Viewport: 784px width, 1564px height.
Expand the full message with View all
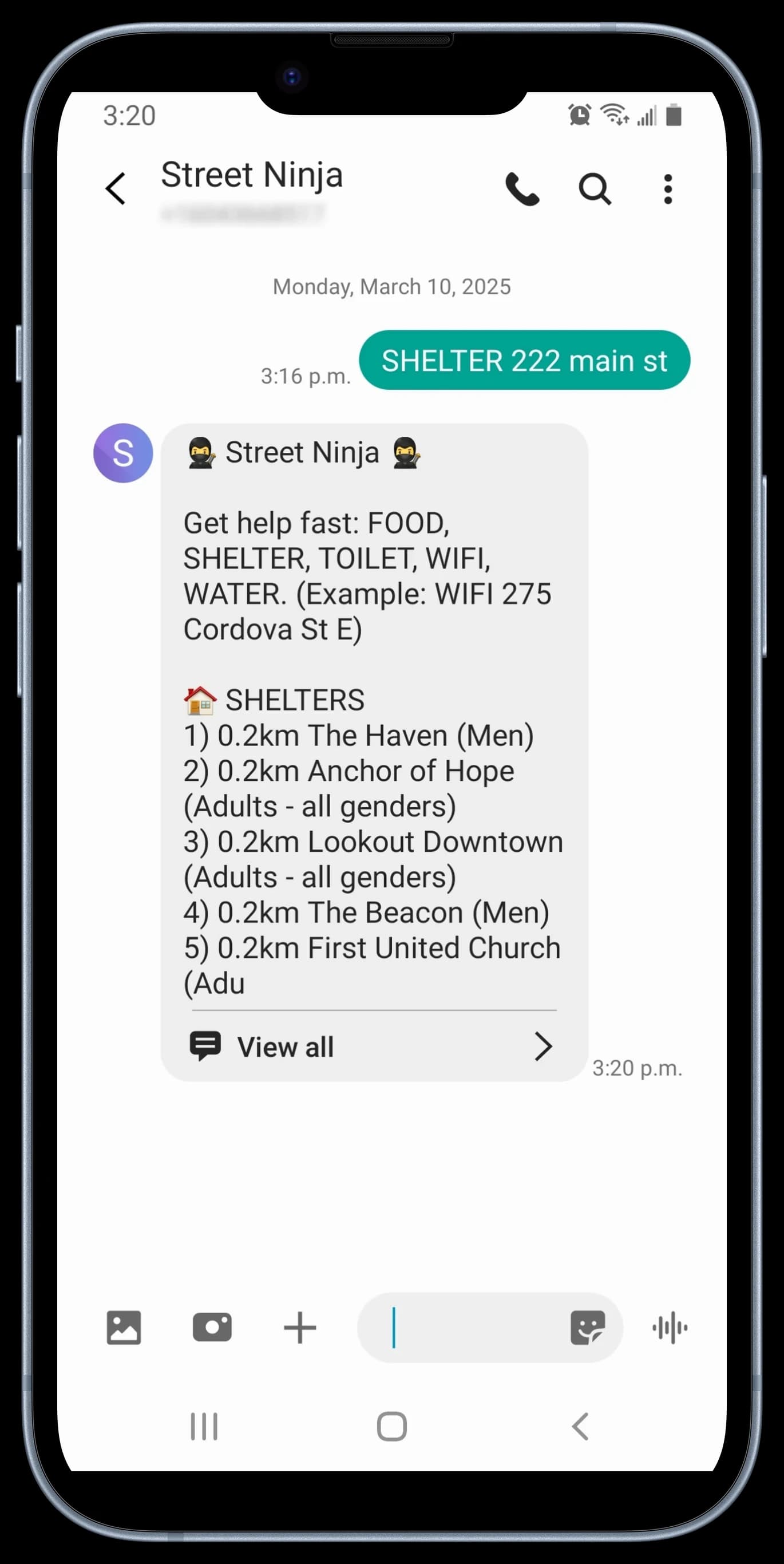tap(371, 1046)
